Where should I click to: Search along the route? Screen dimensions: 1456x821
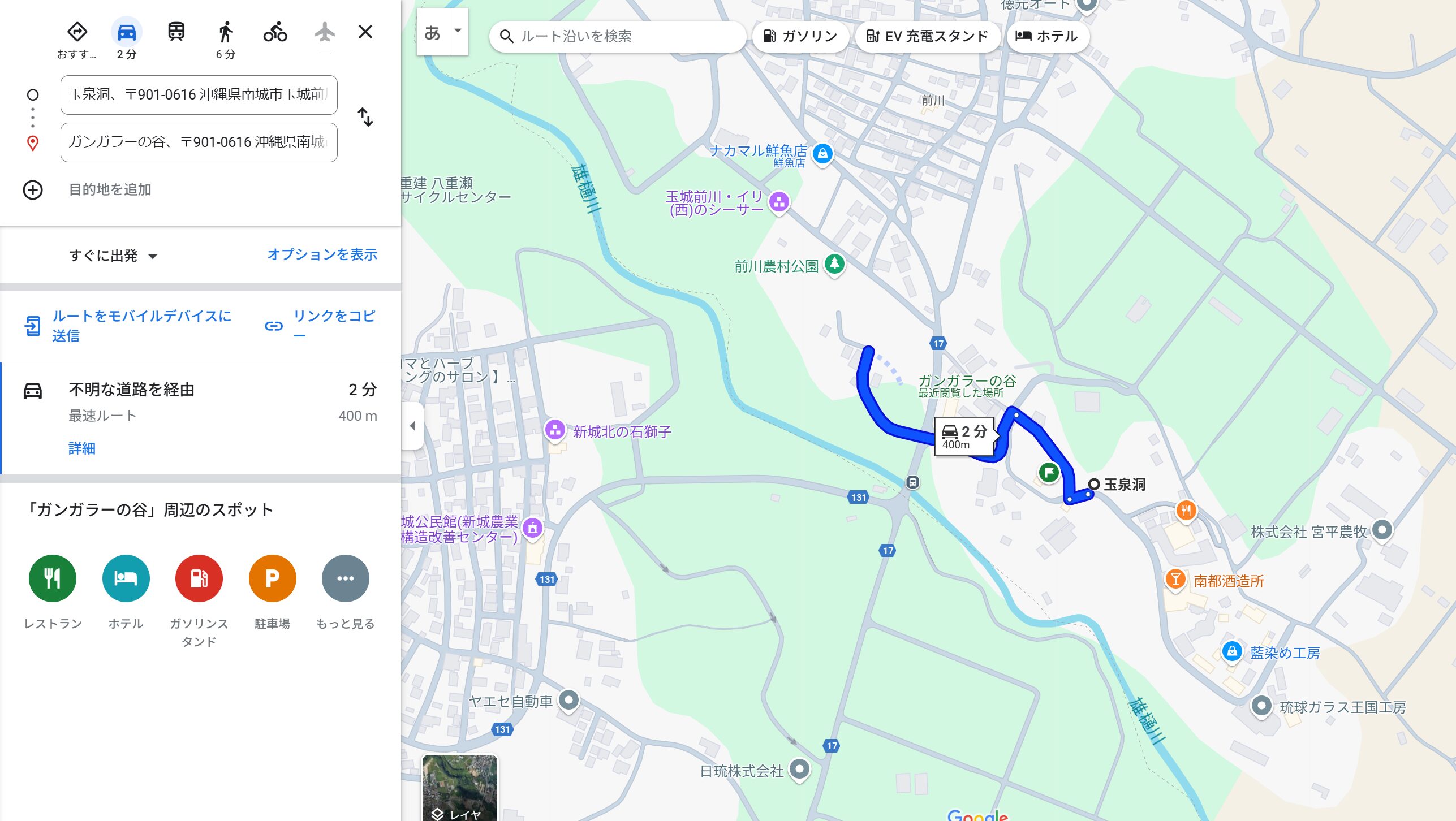(x=617, y=36)
